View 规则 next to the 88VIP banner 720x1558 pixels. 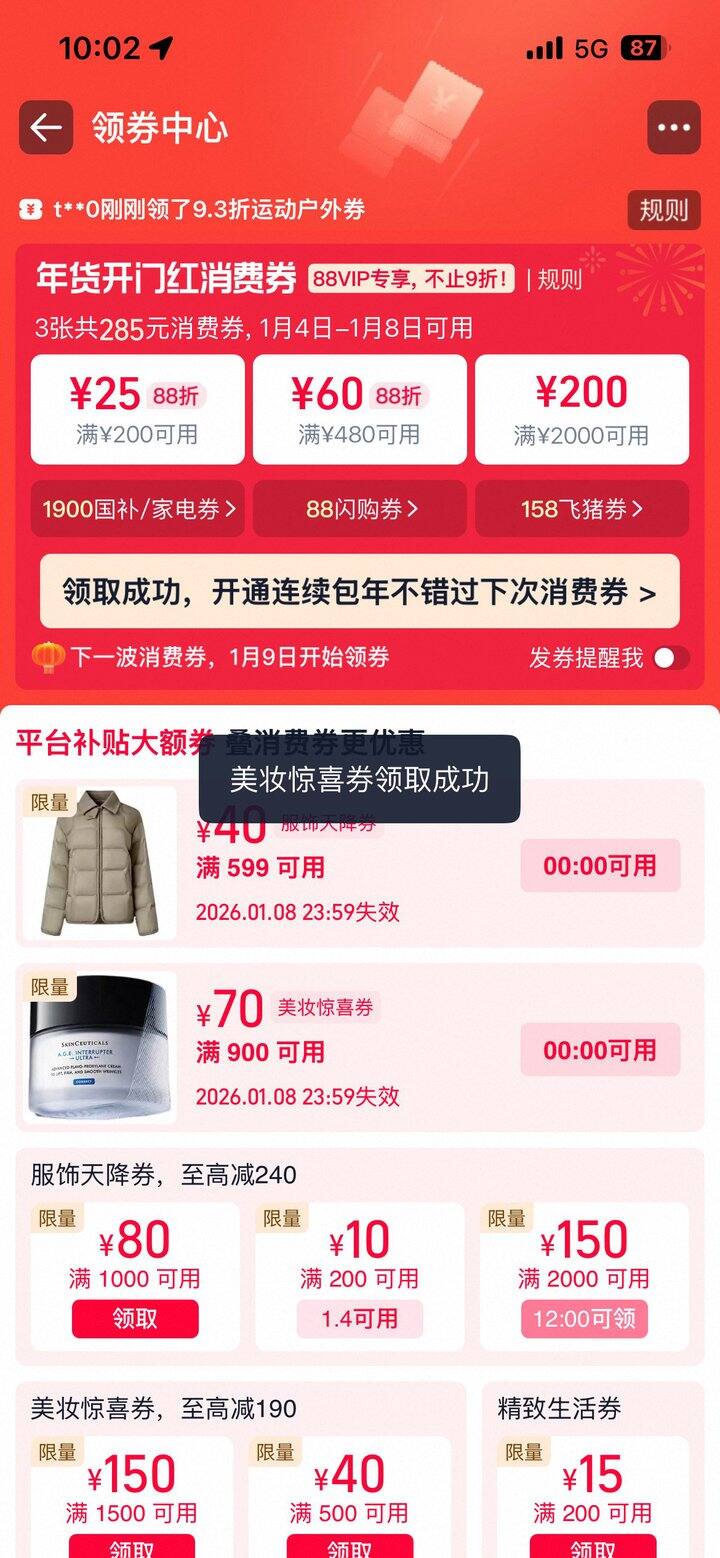pos(560,280)
